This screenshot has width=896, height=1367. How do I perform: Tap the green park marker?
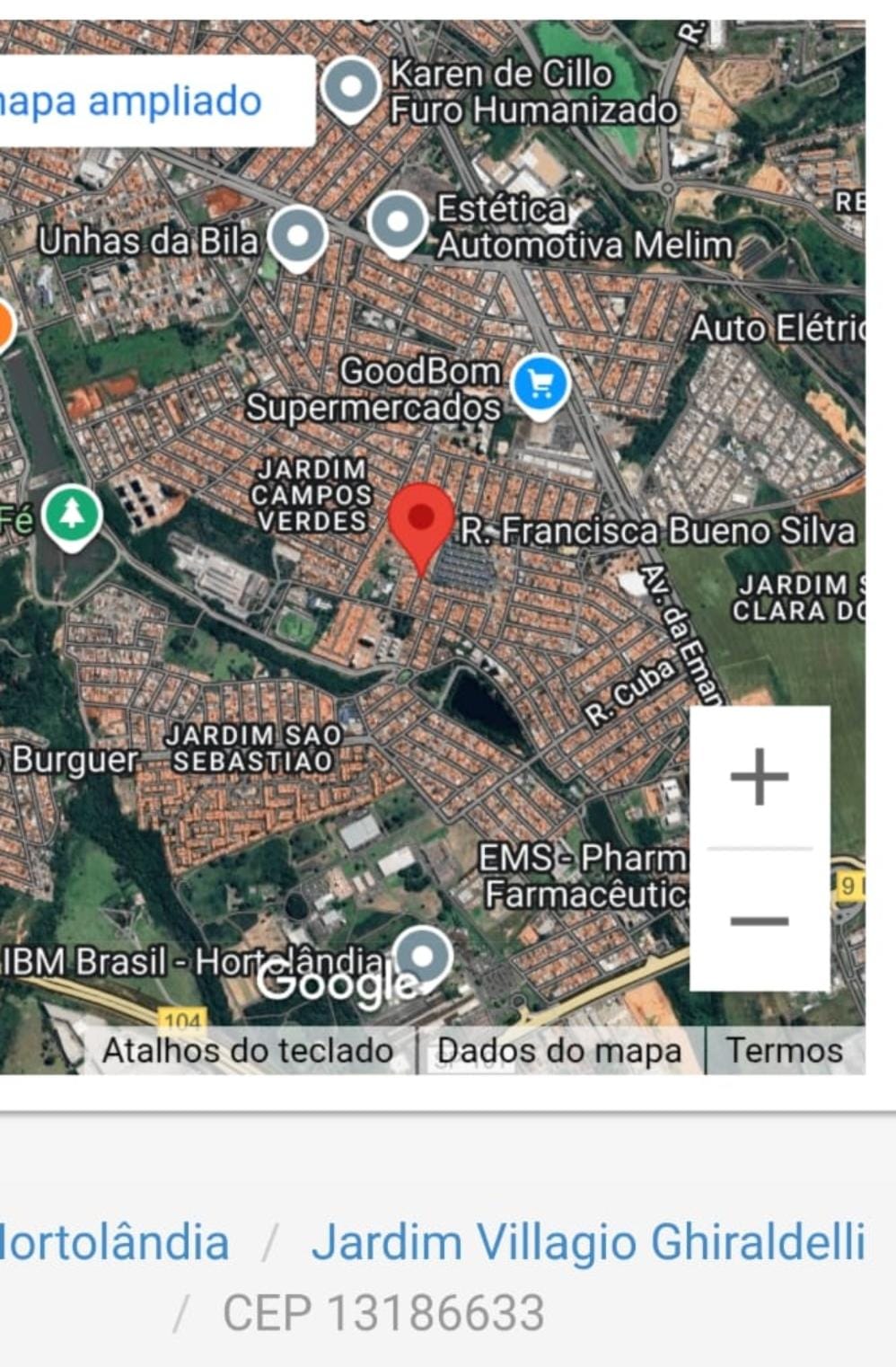(x=73, y=516)
